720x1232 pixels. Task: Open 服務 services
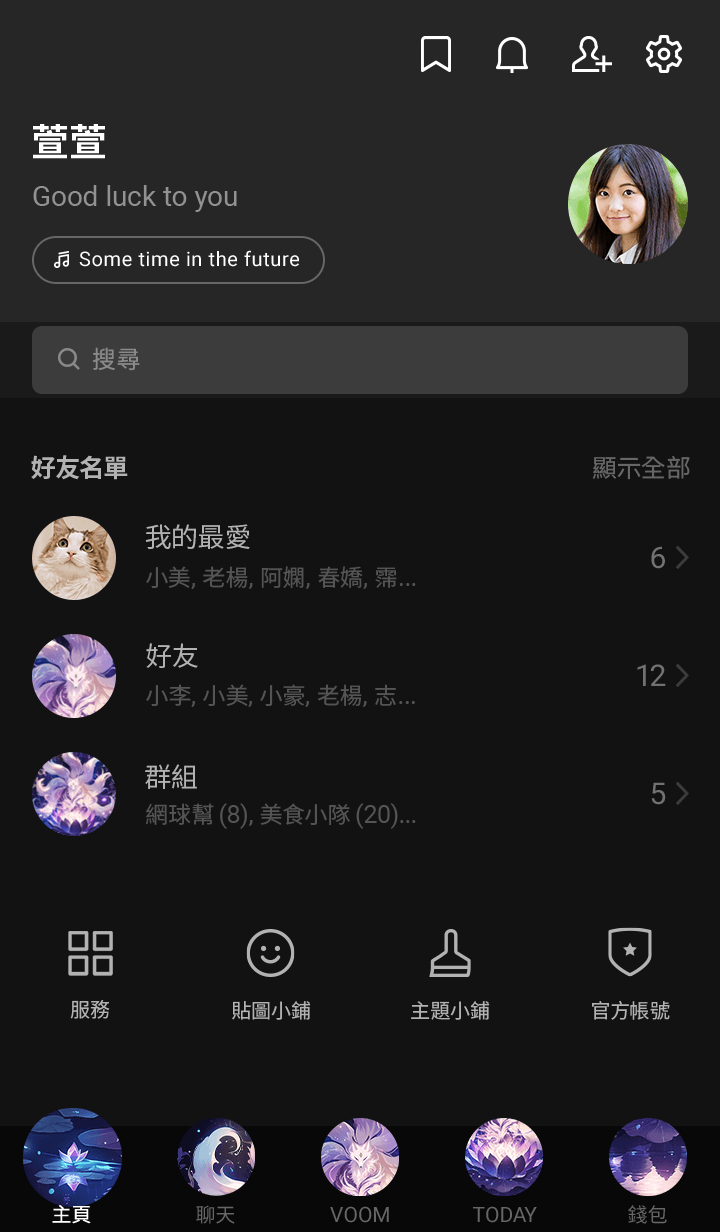point(90,973)
